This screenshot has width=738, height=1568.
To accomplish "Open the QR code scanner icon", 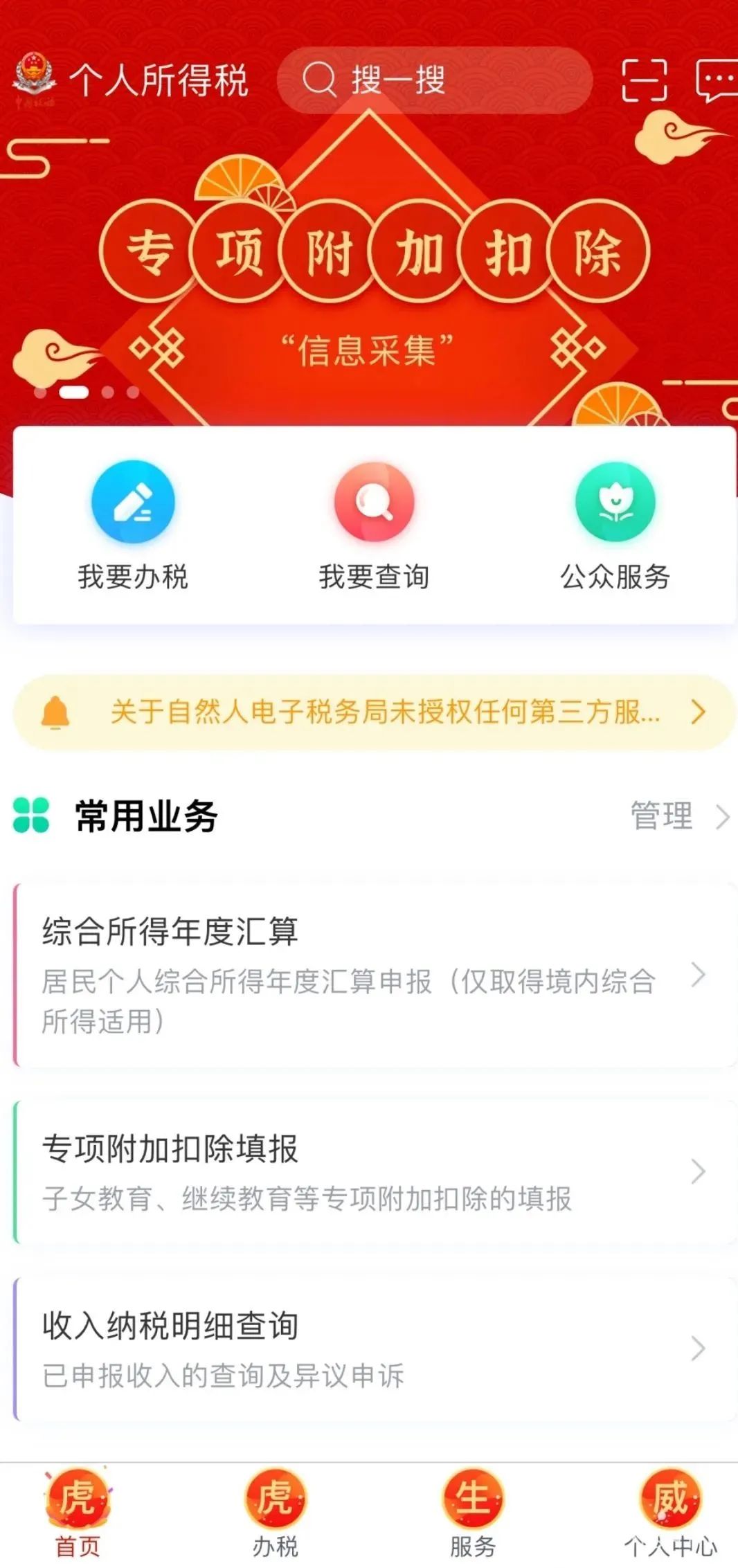I will [645, 81].
